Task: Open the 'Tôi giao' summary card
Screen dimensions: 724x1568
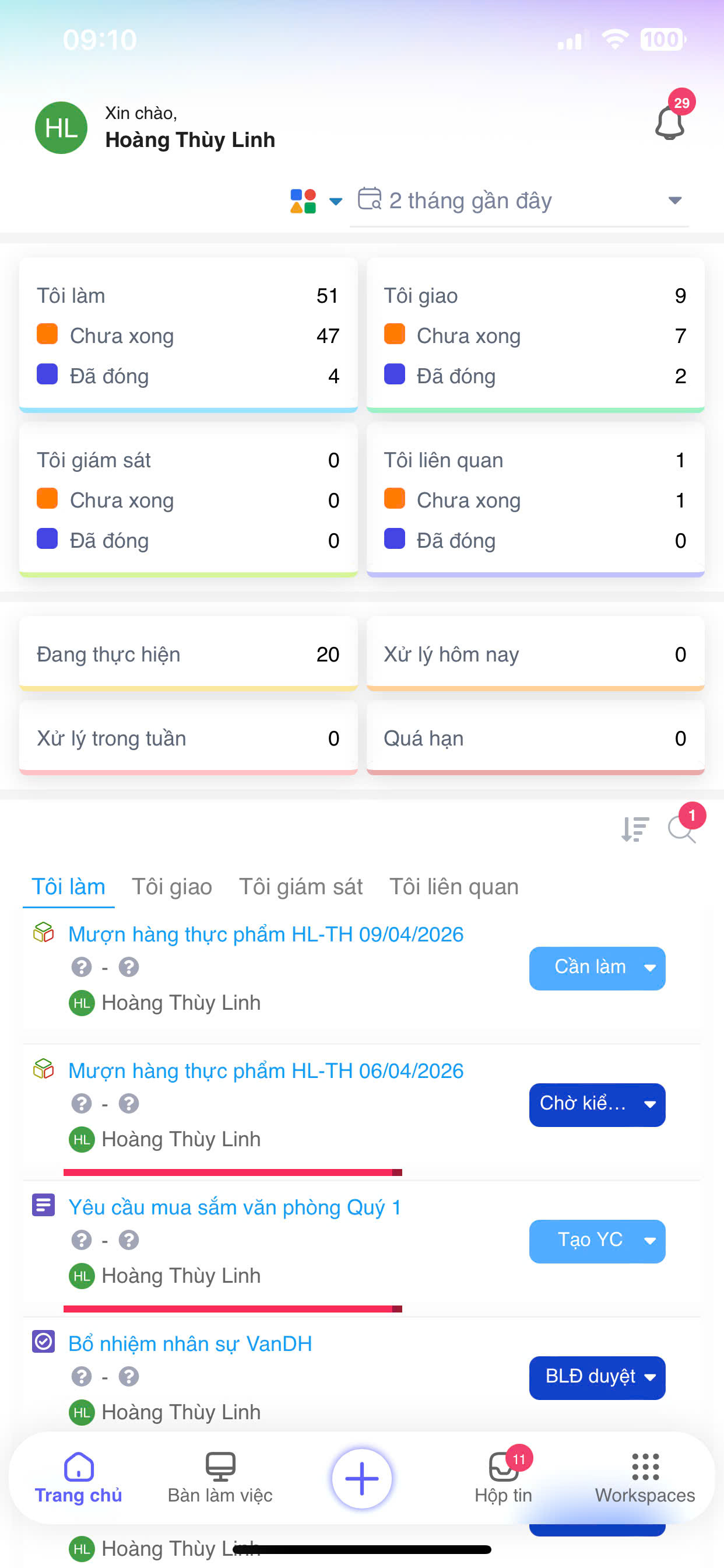Action: point(535,334)
